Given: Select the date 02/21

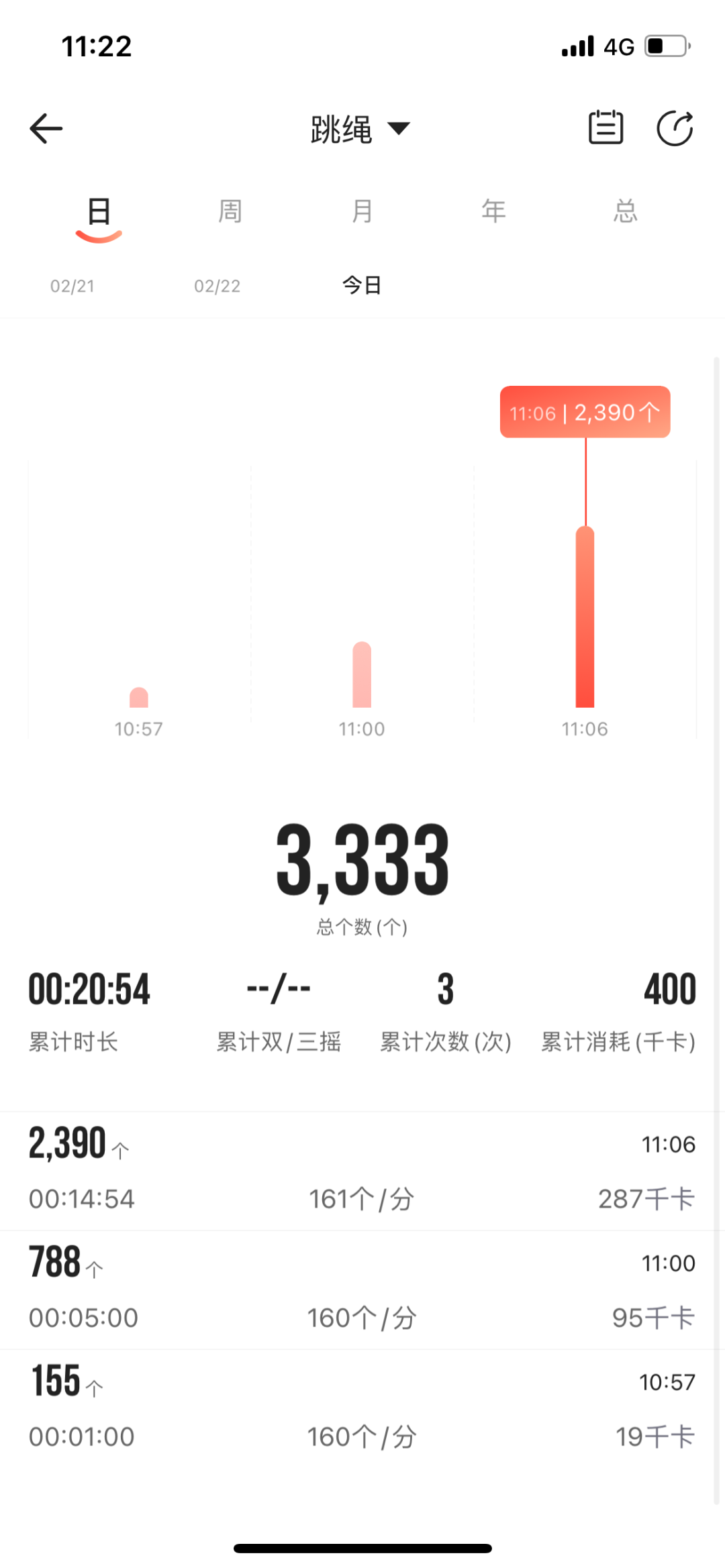Looking at the screenshot, I should point(72,286).
